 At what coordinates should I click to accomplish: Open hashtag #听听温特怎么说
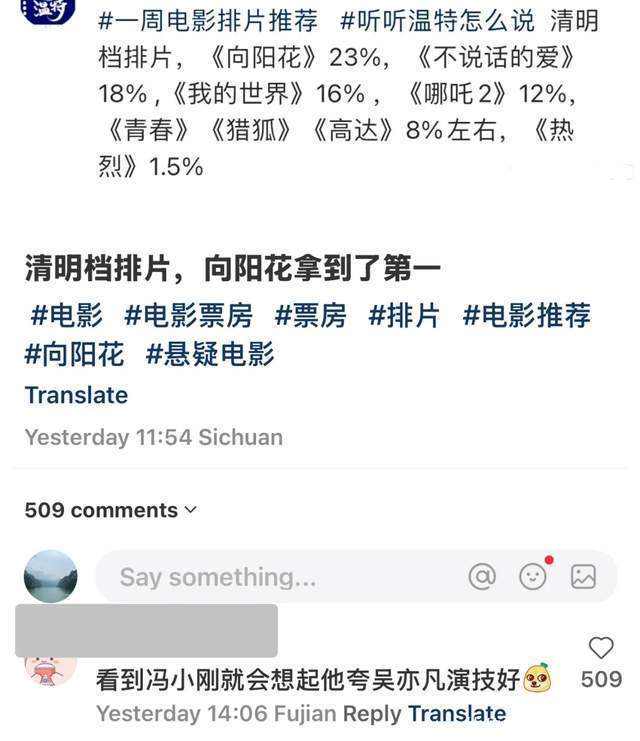[437, 21]
